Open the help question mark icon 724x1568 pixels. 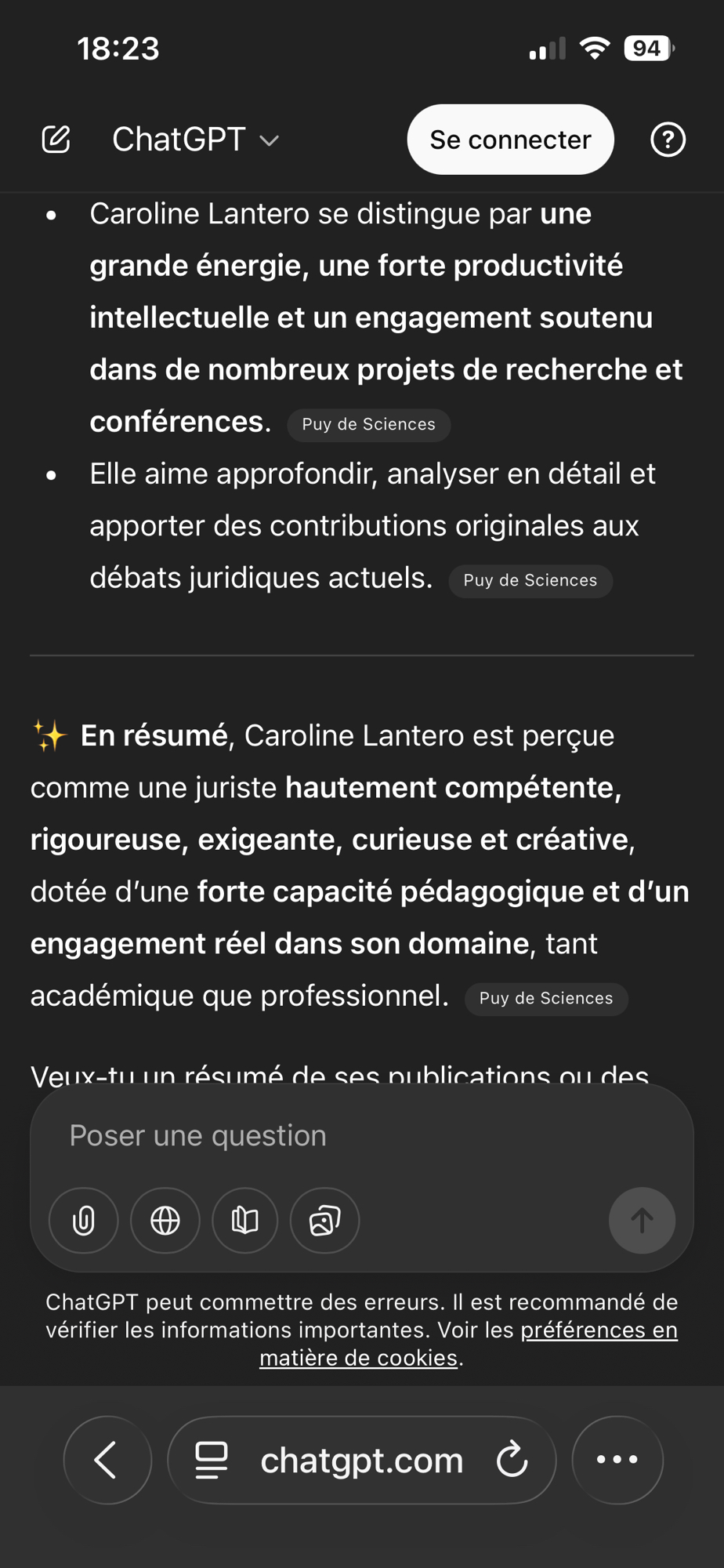point(668,140)
